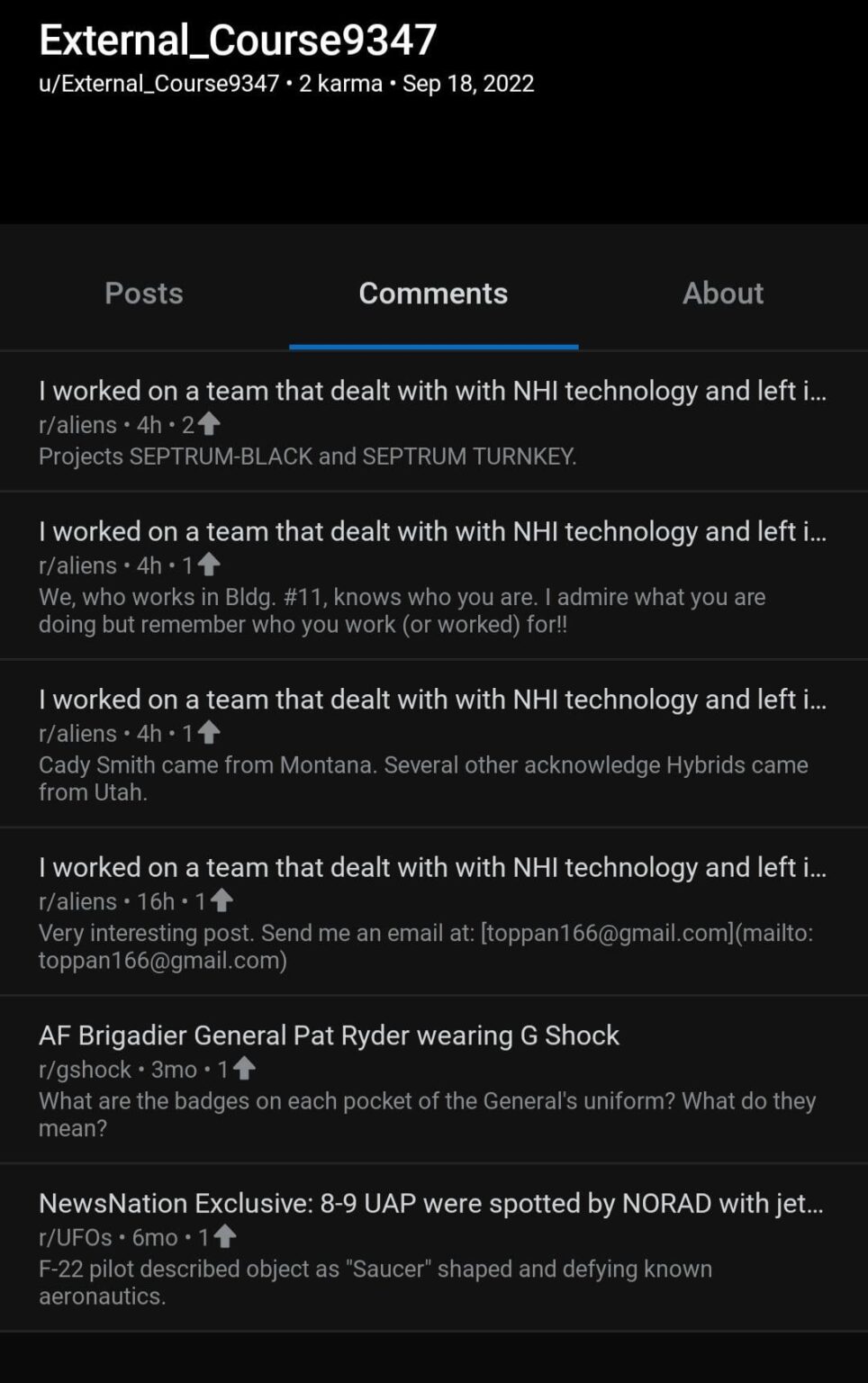Click the 2 karma label

click(339, 83)
